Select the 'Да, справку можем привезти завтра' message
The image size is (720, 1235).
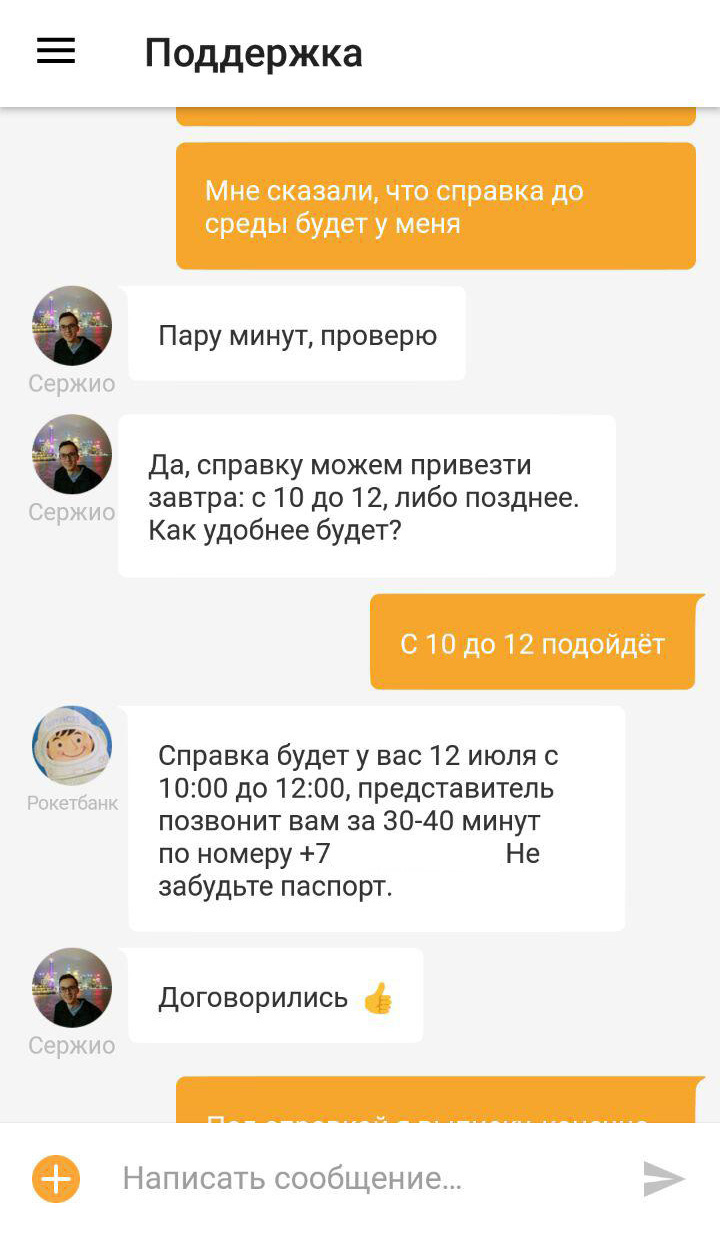point(367,495)
